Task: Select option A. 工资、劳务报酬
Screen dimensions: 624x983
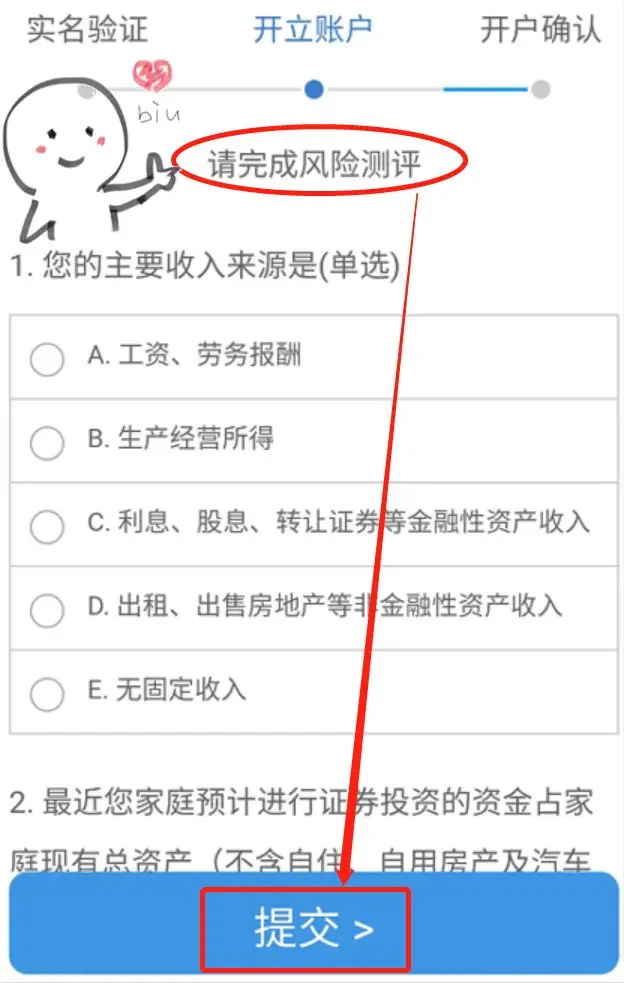Action: (x=47, y=358)
